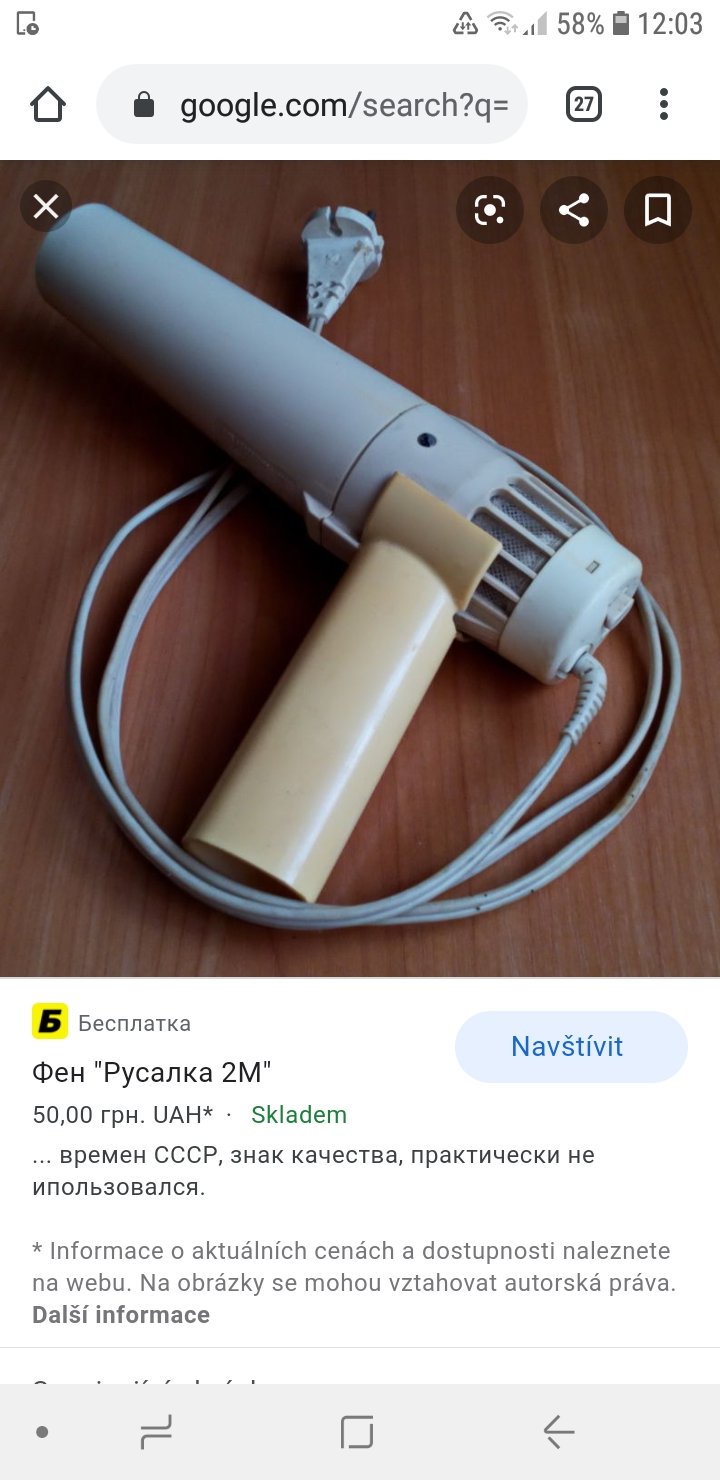The height and width of the screenshot is (1480, 720).
Task: Close the image preview
Action: point(46,207)
